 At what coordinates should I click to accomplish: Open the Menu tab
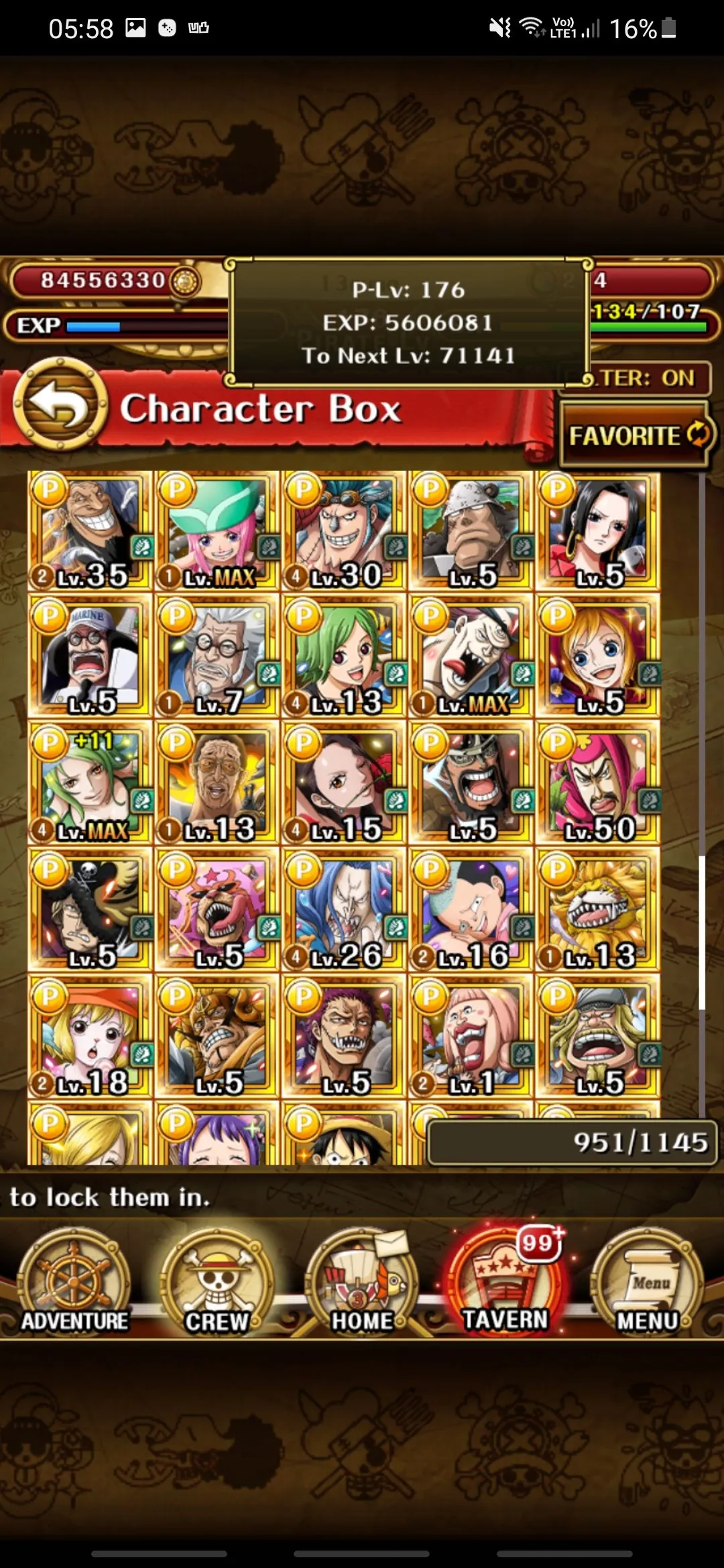[648, 1281]
